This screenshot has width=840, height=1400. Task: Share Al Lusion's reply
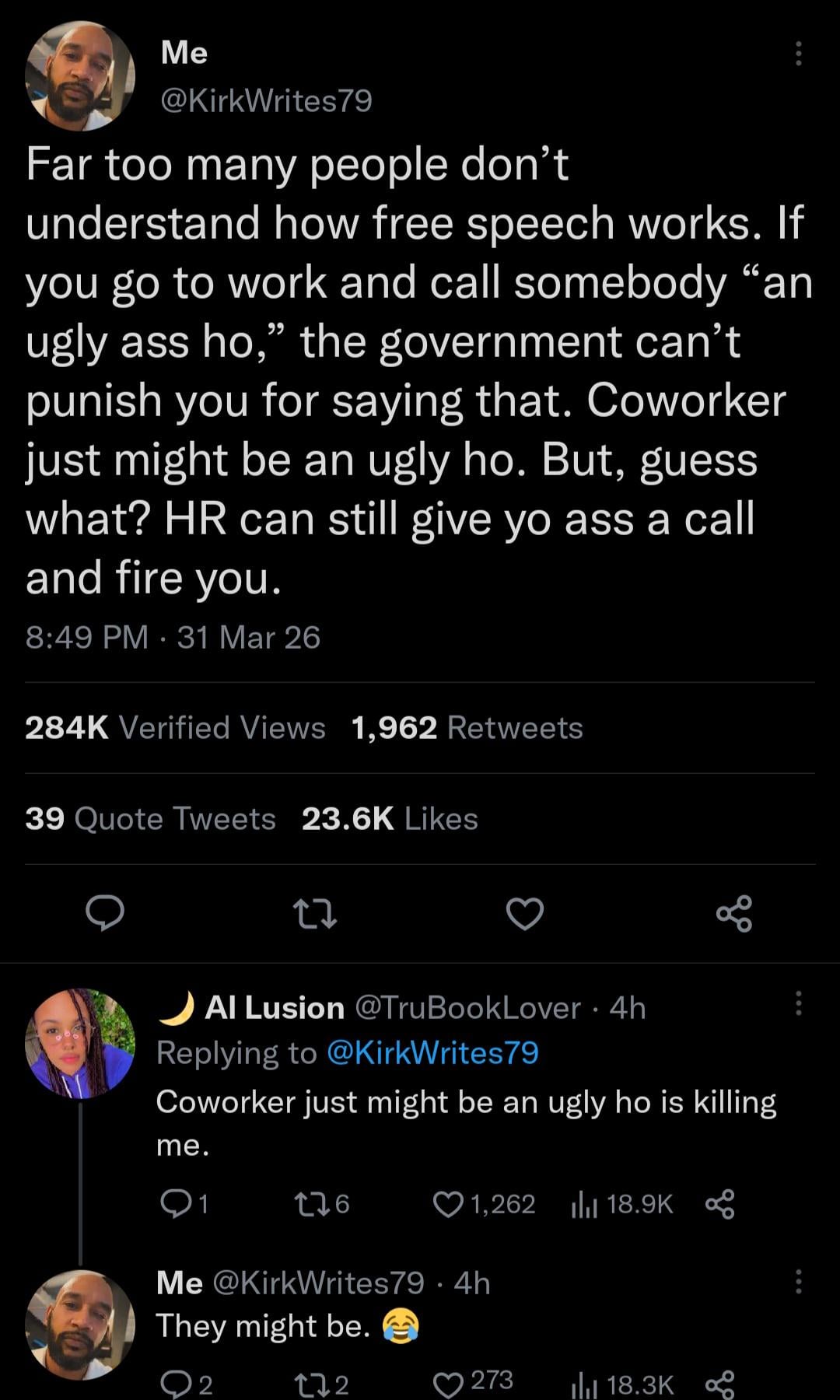tap(719, 1204)
